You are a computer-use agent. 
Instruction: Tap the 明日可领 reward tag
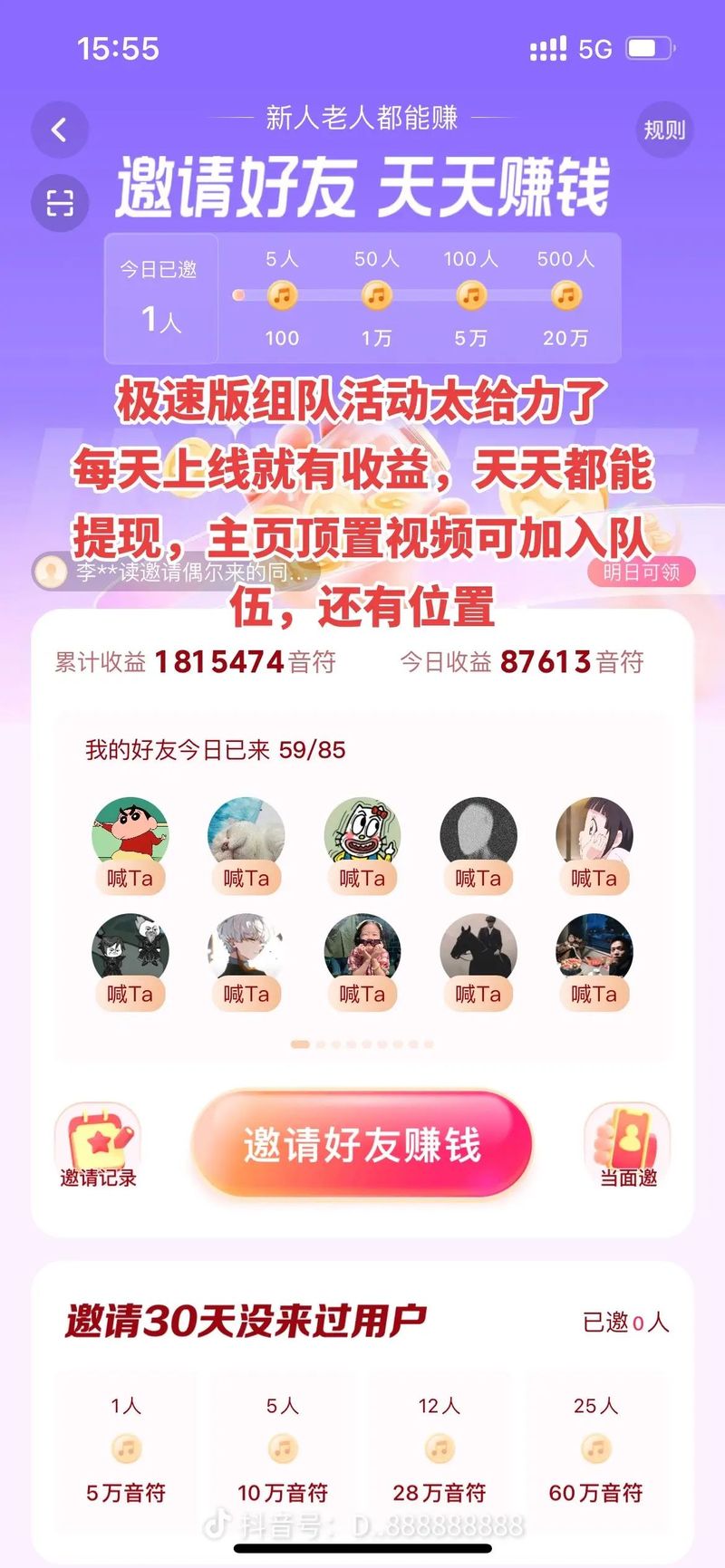641,572
